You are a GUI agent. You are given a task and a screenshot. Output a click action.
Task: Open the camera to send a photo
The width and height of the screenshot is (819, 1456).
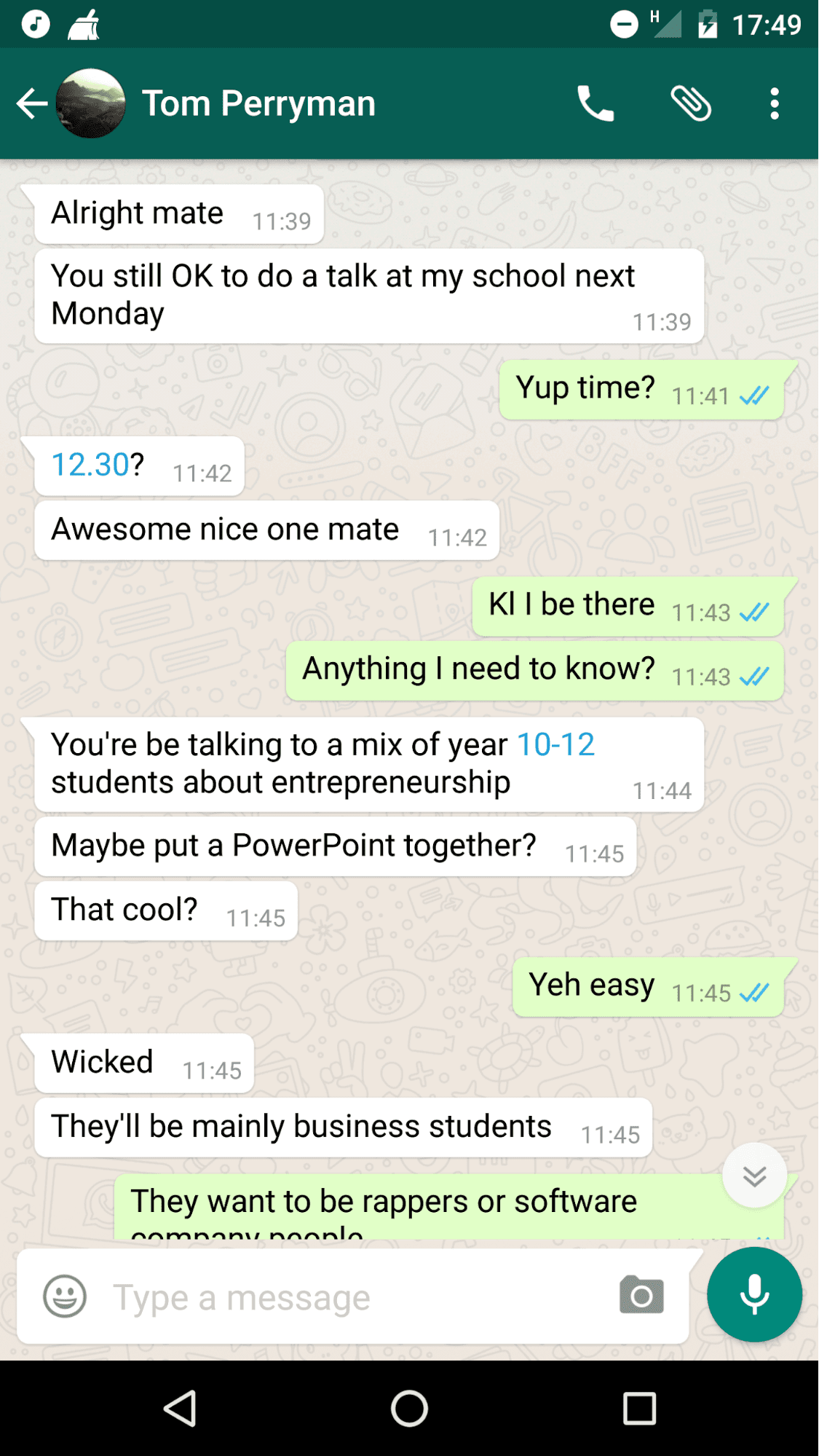coord(641,1296)
